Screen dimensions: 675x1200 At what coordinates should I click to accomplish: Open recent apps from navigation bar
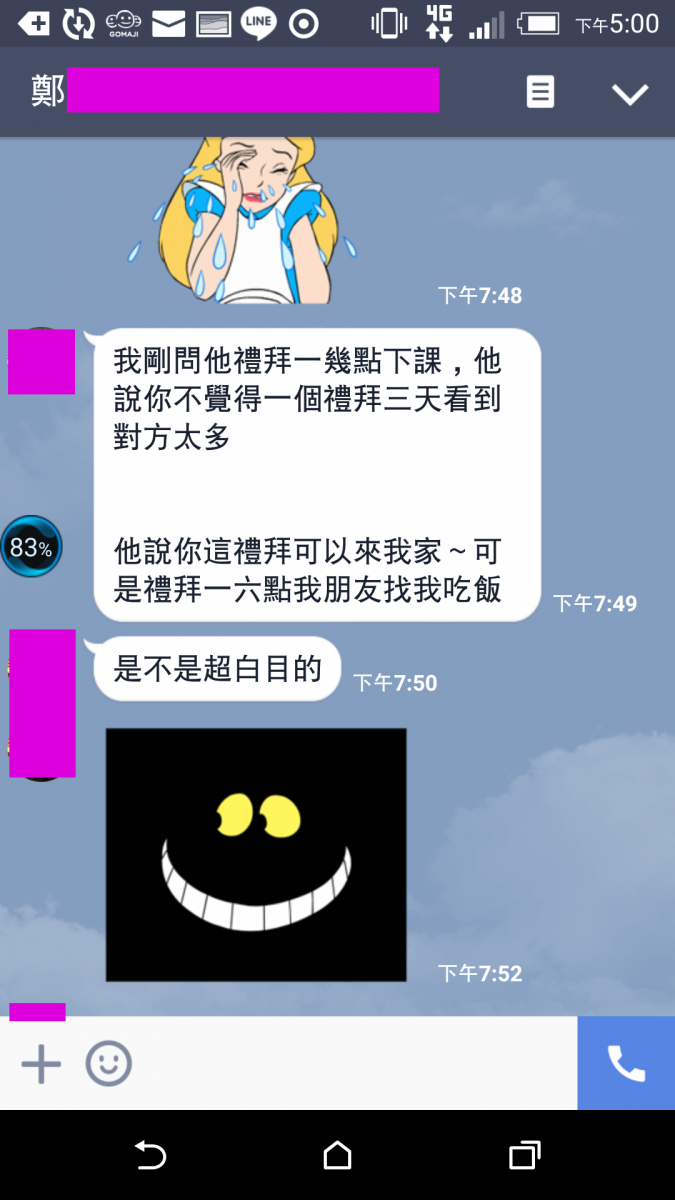(x=524, y=1156)
